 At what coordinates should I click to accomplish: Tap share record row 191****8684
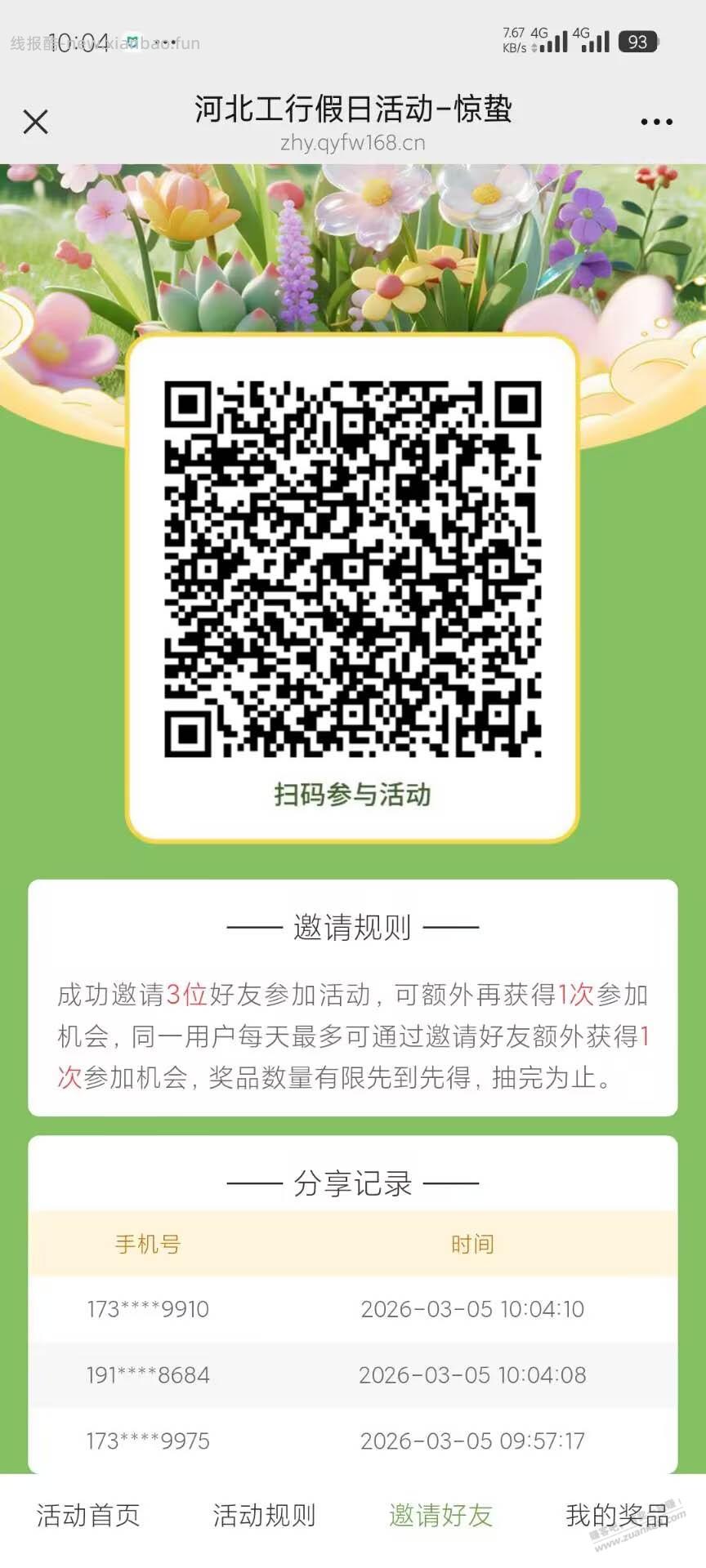tap(150, 1375)
